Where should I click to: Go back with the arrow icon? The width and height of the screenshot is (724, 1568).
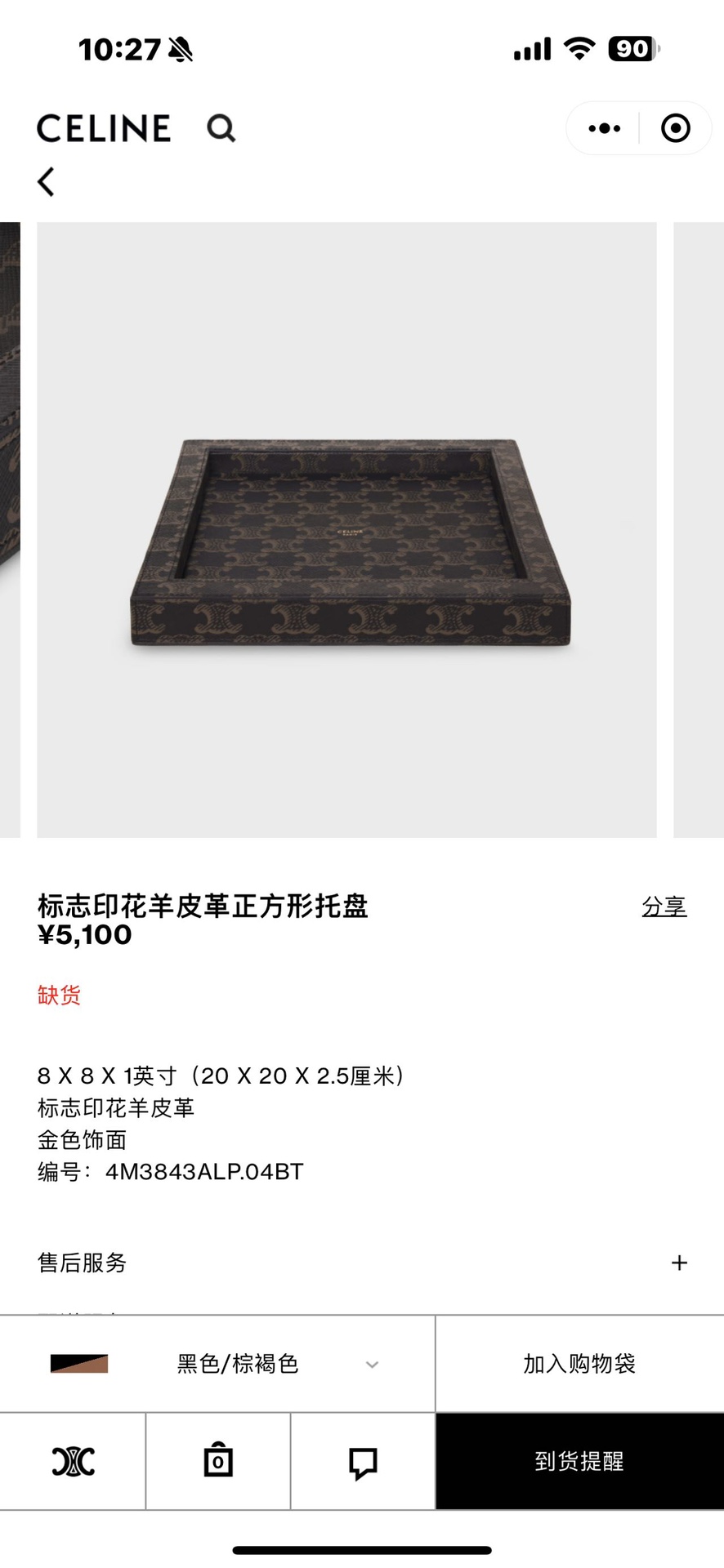pyautogui.click(x=47, y=181)
